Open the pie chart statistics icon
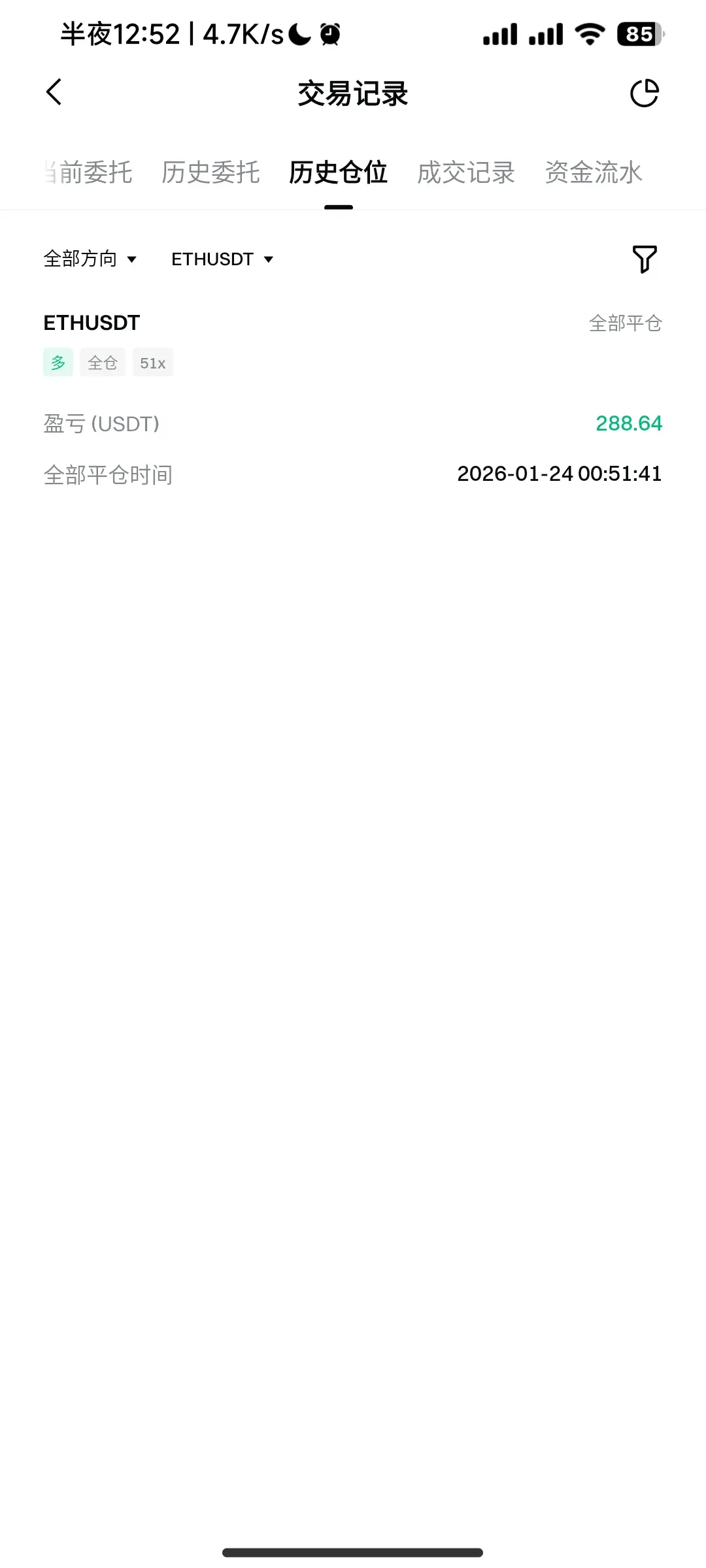The image size is (706, 1568). point(645,93)
